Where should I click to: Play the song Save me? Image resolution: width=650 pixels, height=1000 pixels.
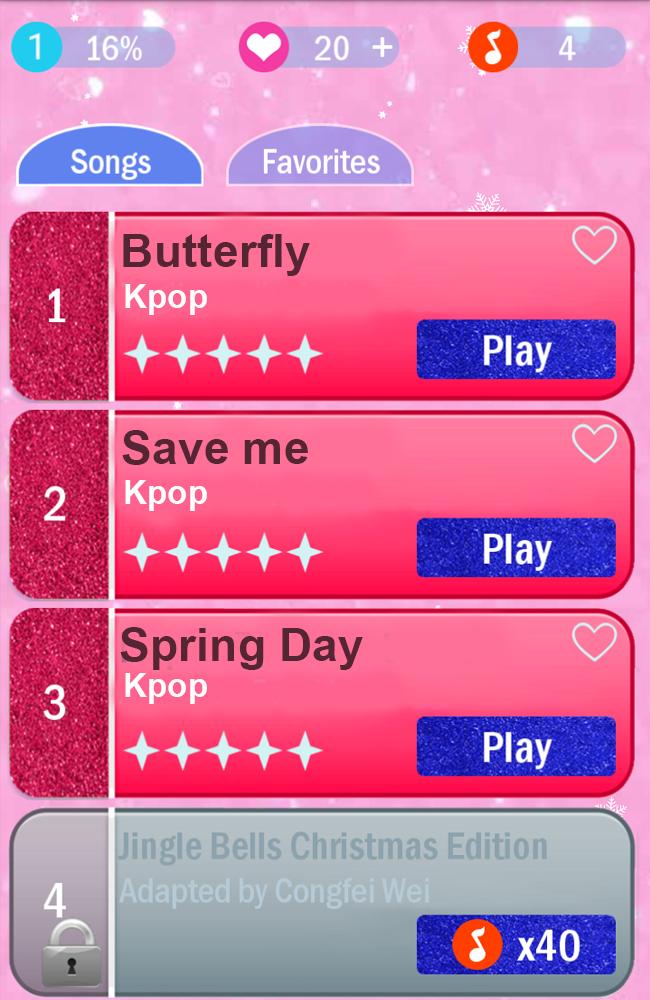tap(515, 549)
